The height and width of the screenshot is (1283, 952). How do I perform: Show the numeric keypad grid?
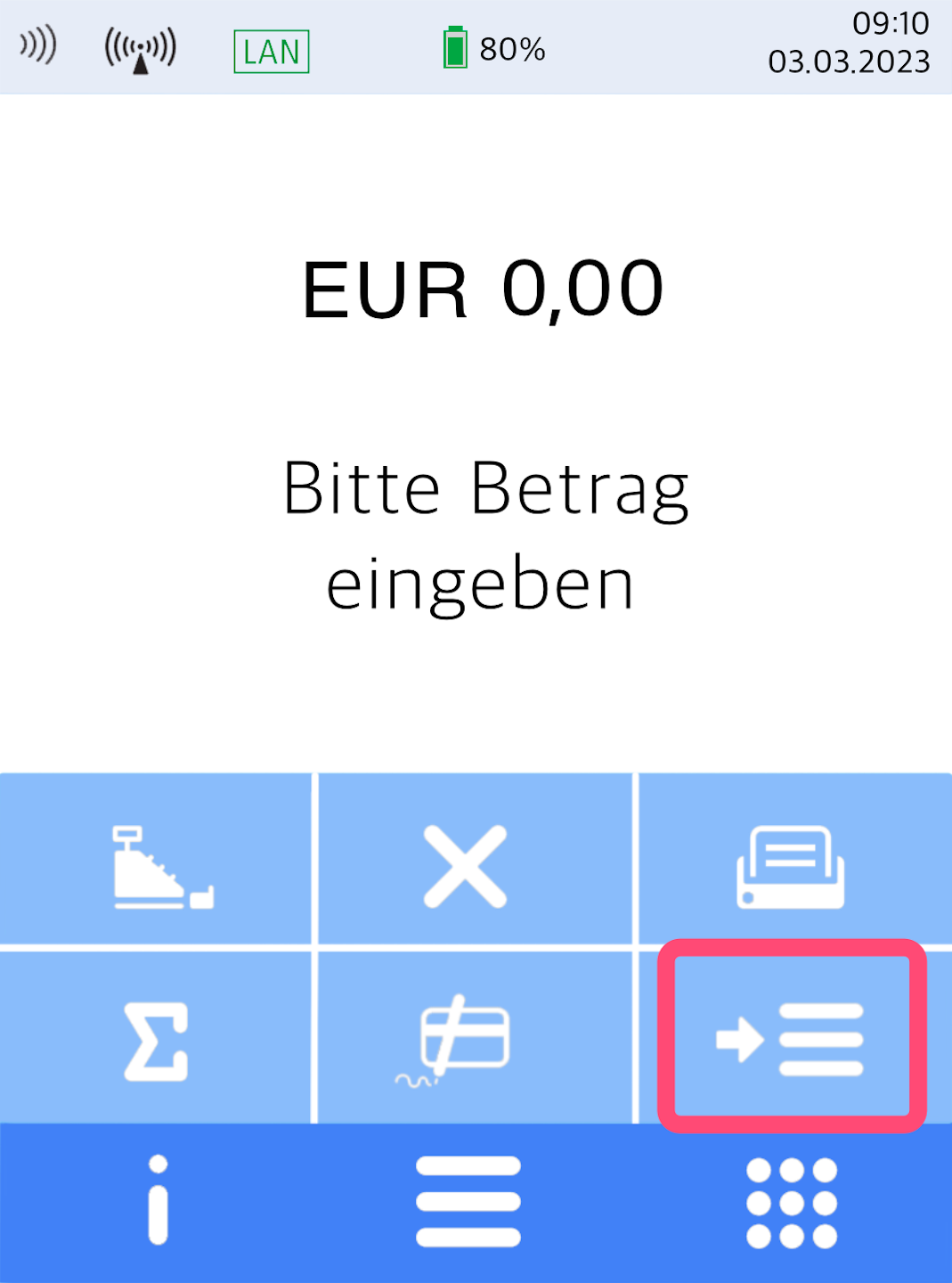791,1203
